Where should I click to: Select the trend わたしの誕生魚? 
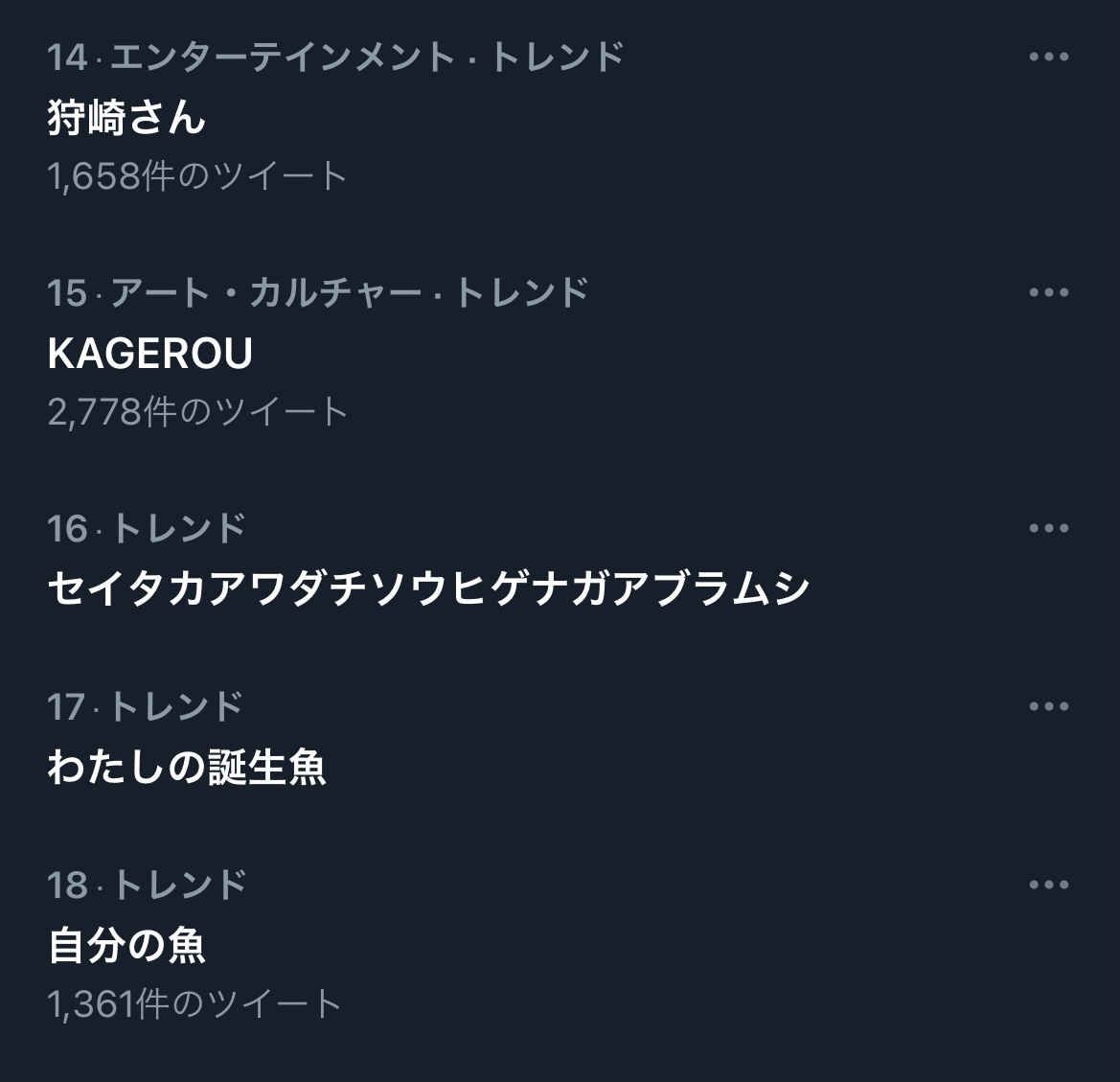pos(187,767)
